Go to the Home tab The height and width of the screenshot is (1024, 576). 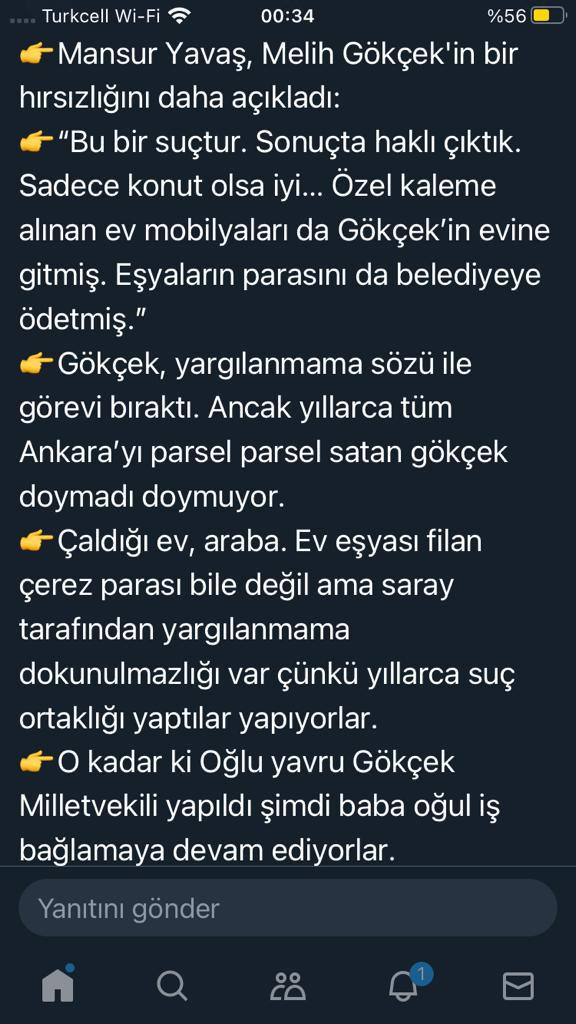tap(58, 984)
